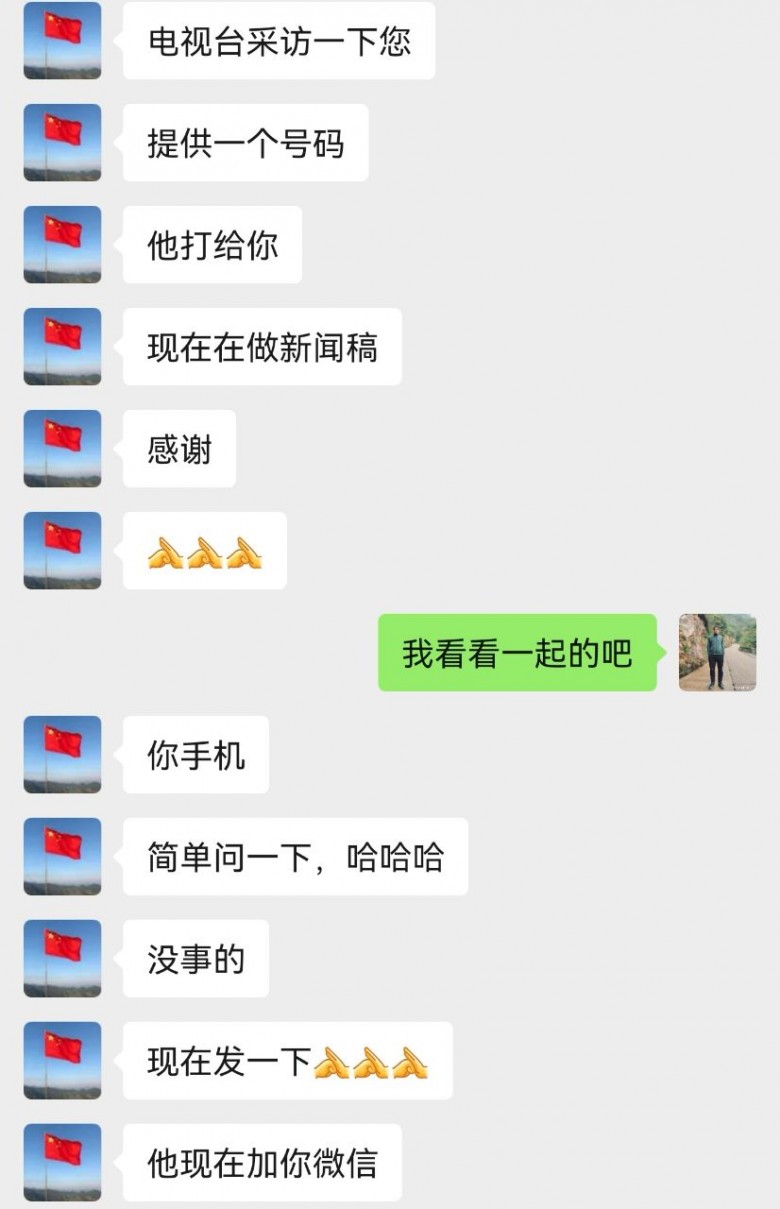Screen dimensions: 780x1209
Task: Open my own avatar beside "我看看一起的吧"
Action: click(717, 652)
